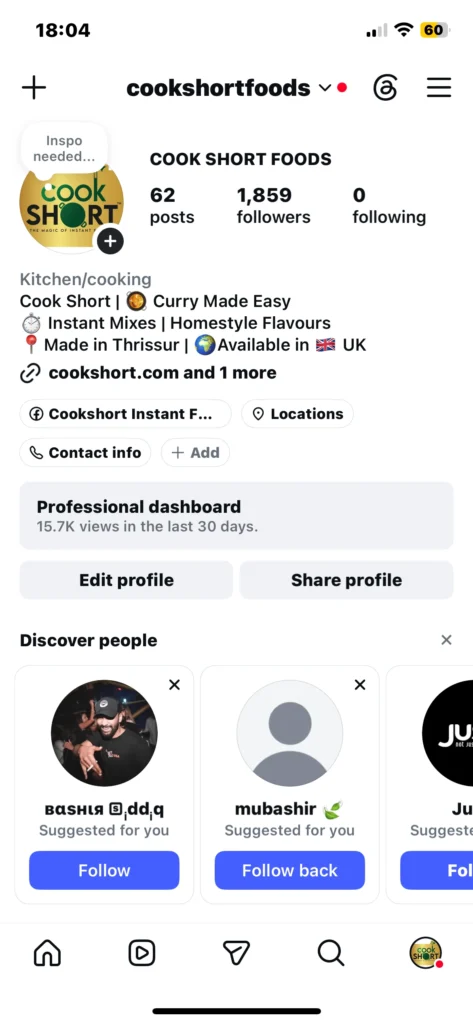The image size is (473, 1024).
Task: Add to story via profile picture plus badge
Action: pyautogui.click(x=110, y=241)
